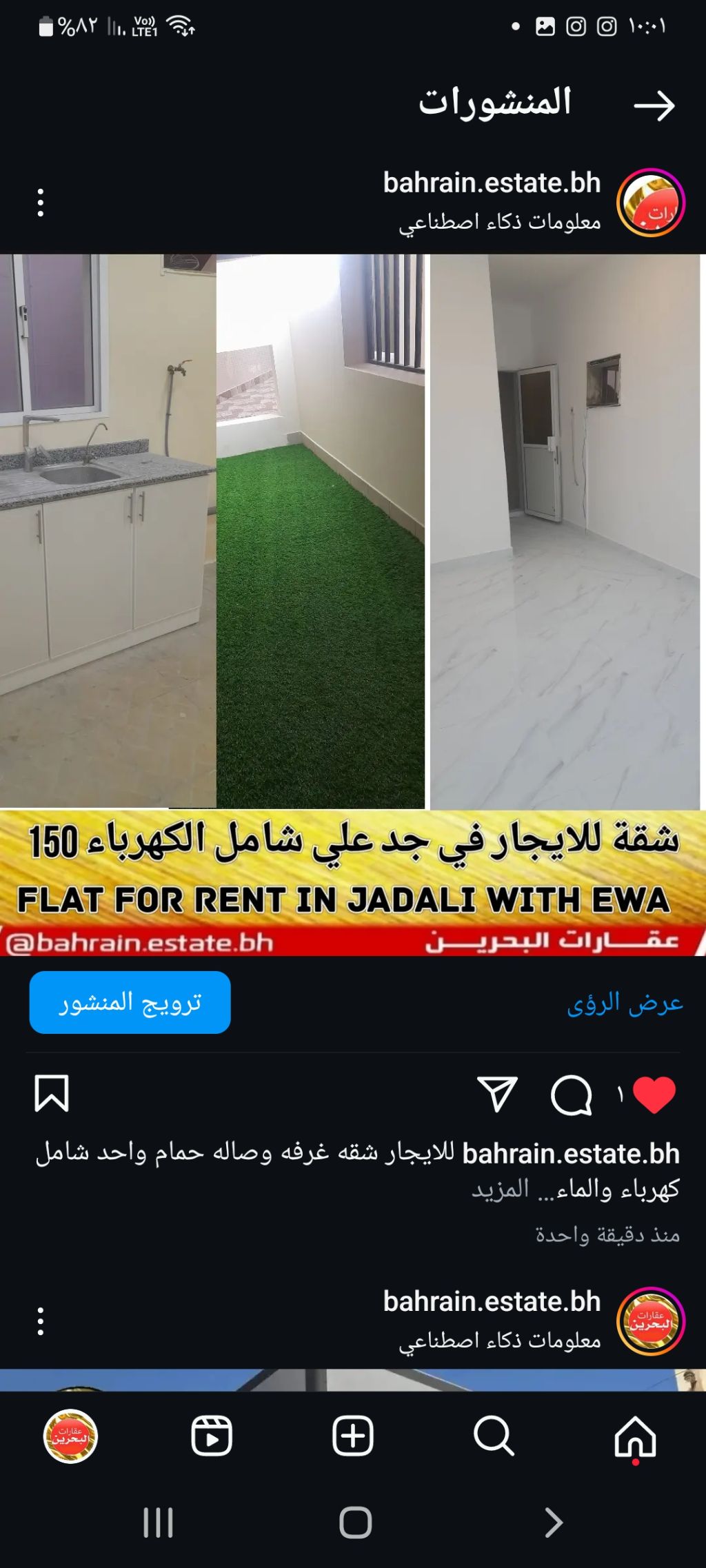The image size is (706, 1568).
Task: Open recent apps from the system navigation bar
Action: pyautogui.click(x=158, y=1523)
